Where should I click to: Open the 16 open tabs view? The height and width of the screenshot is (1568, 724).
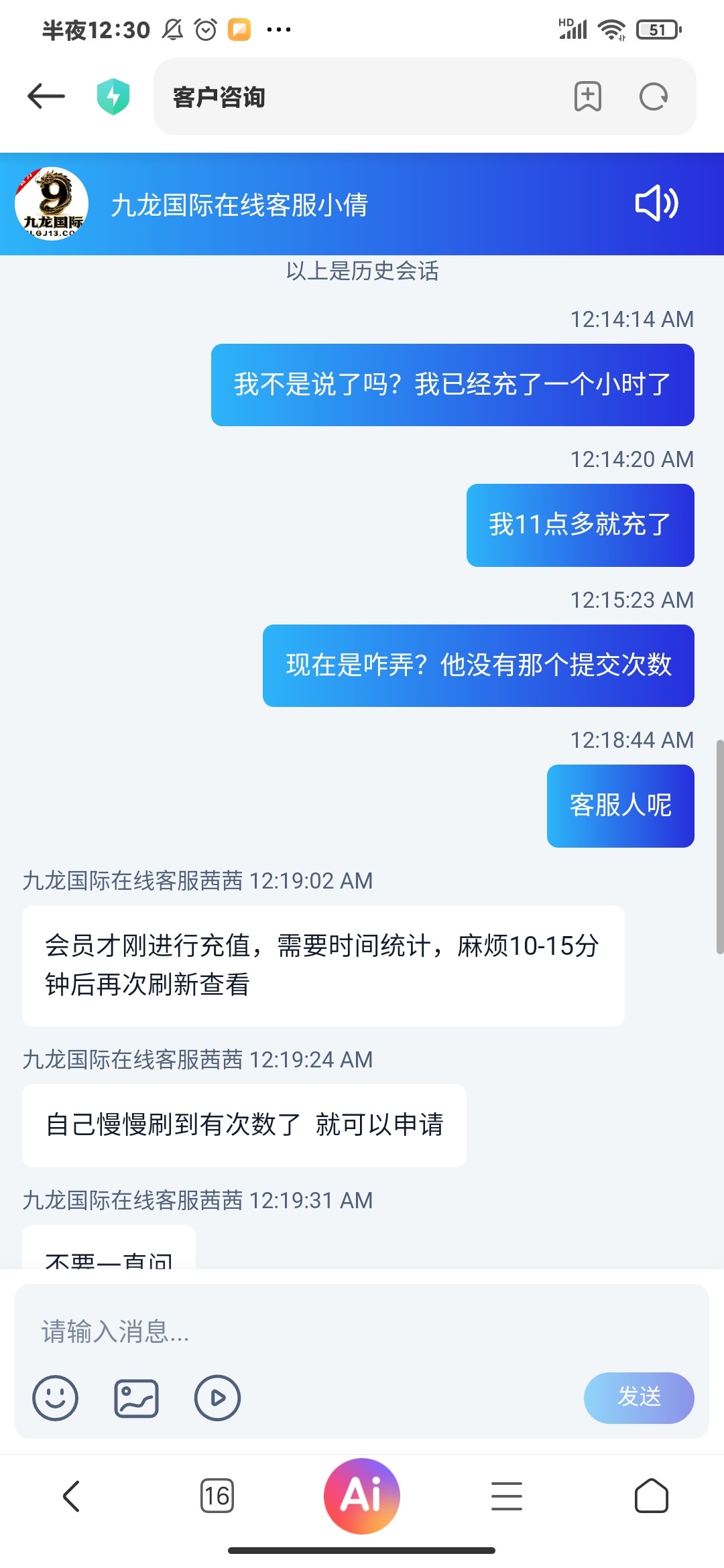tap(217, 1496)
